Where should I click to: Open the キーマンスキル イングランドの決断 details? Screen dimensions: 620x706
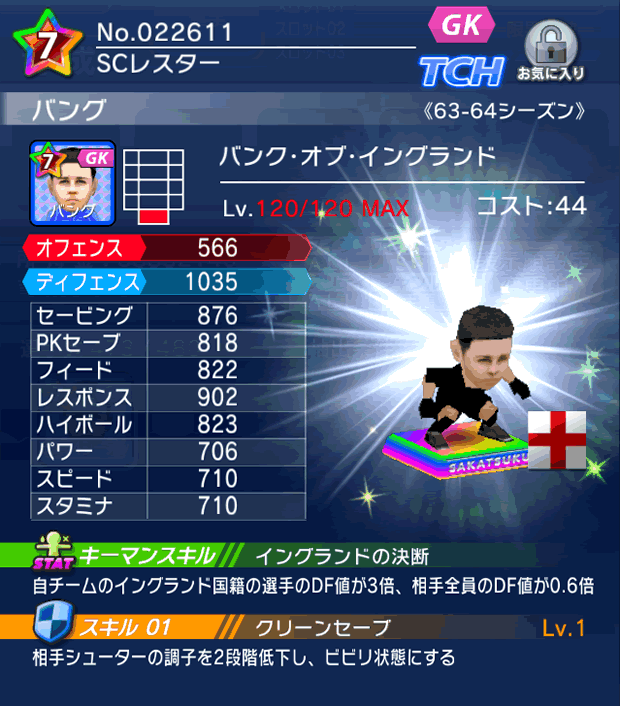click(310, 555)
